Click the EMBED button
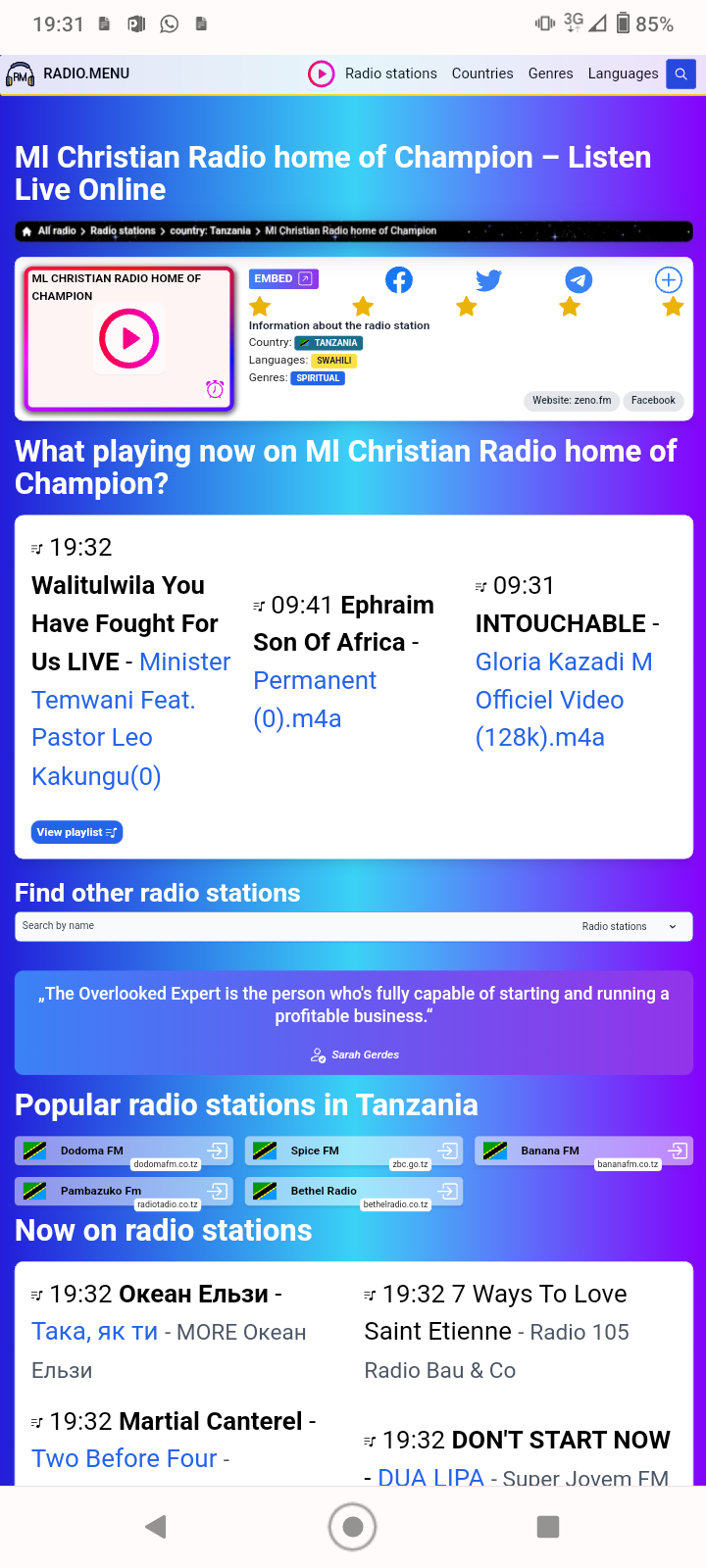The width and height of the screenshot is (706, 1568). (282, 278)
